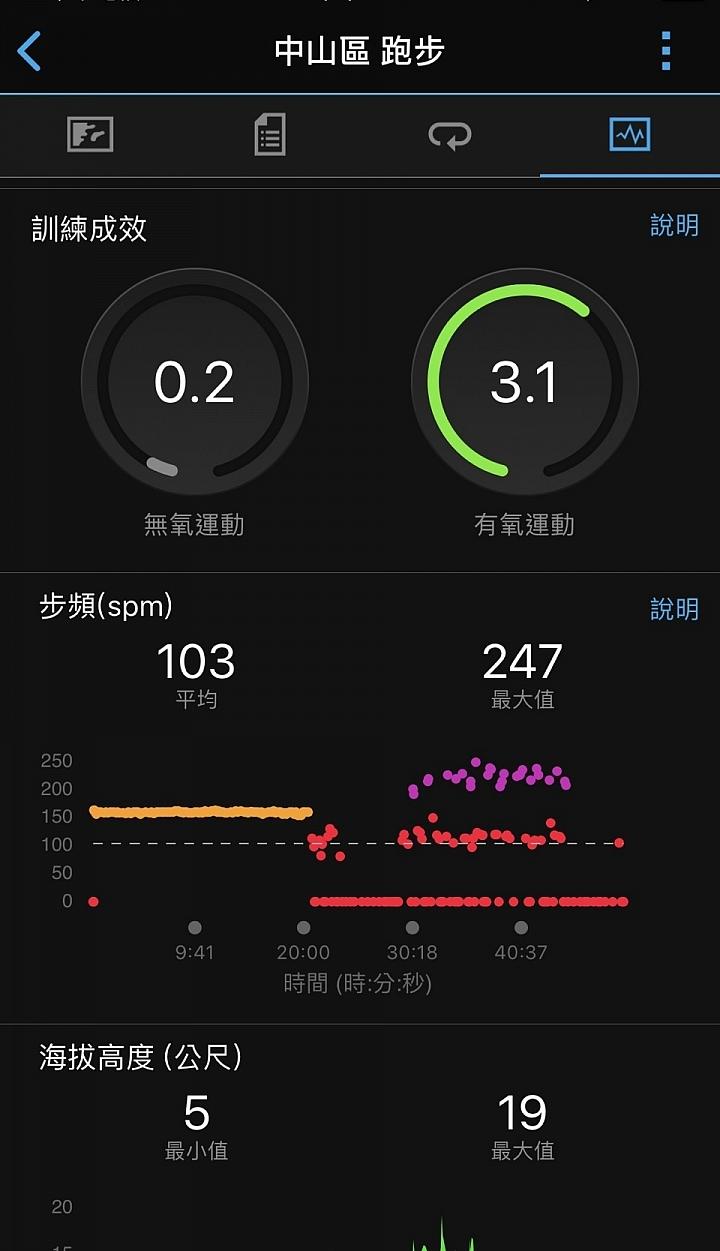Select the highlighted charts graph icon
This screenshot has width=720, height=1251.
click(x=630, y=135)
